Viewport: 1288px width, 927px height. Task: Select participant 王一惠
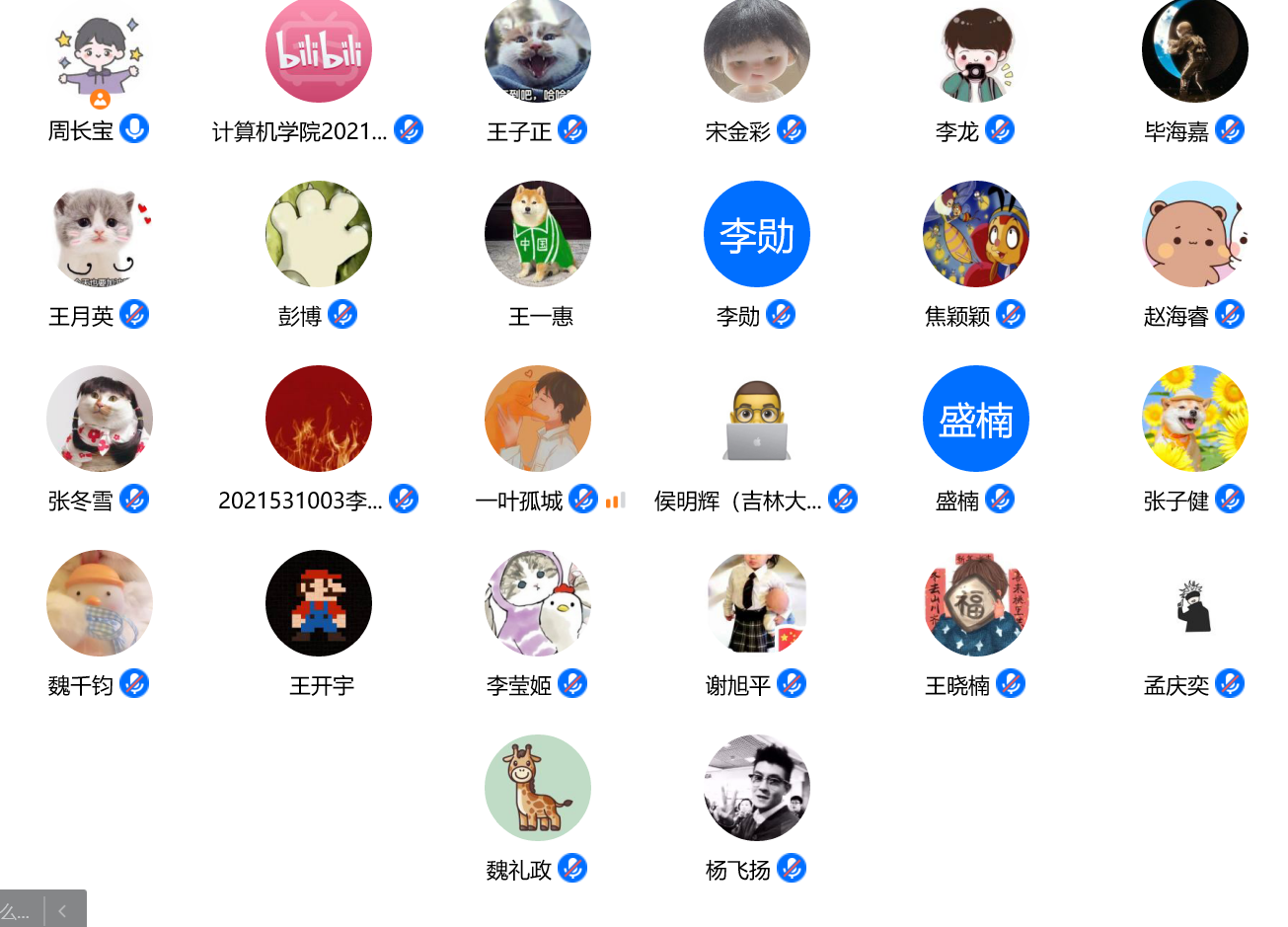(538, 235)
